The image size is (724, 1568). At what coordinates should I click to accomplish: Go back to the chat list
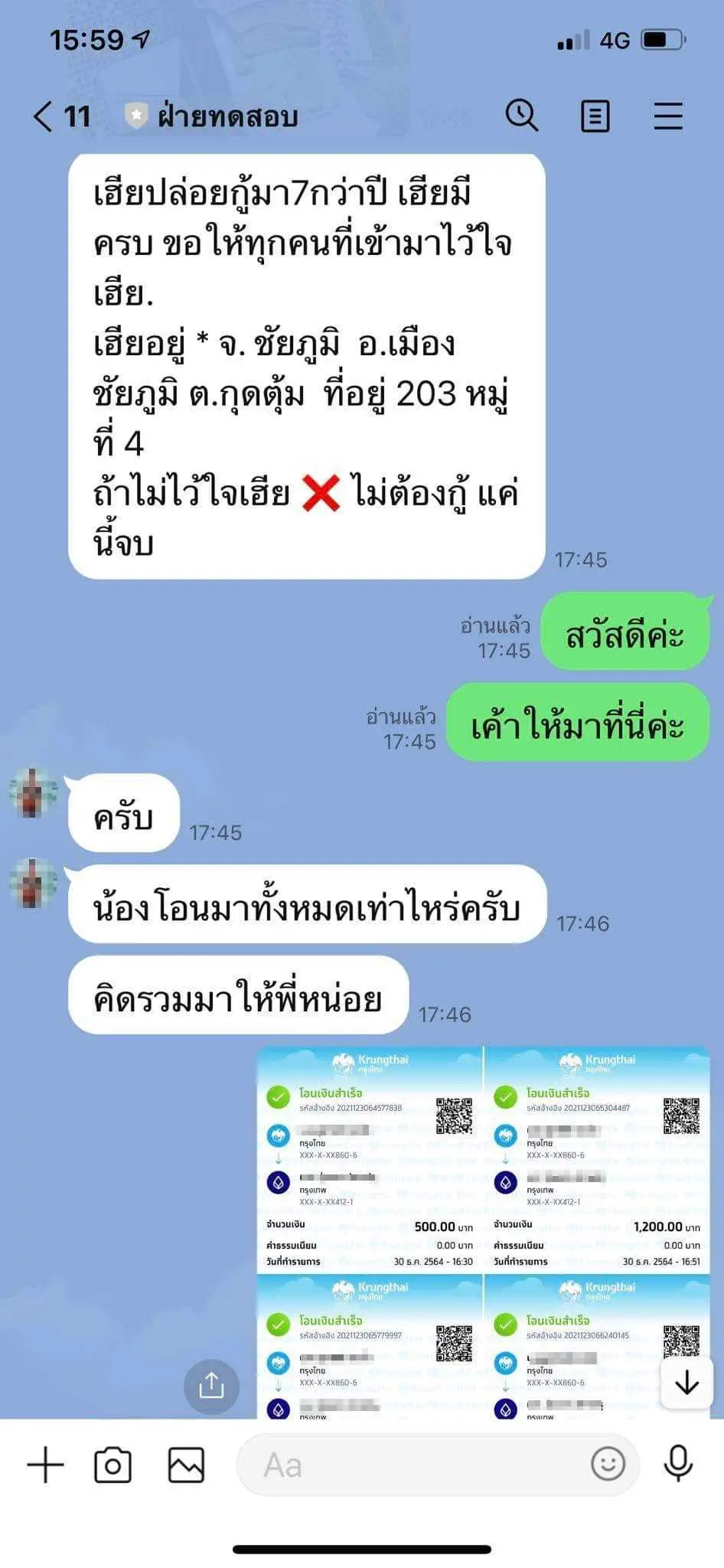[x=44, y=117]
